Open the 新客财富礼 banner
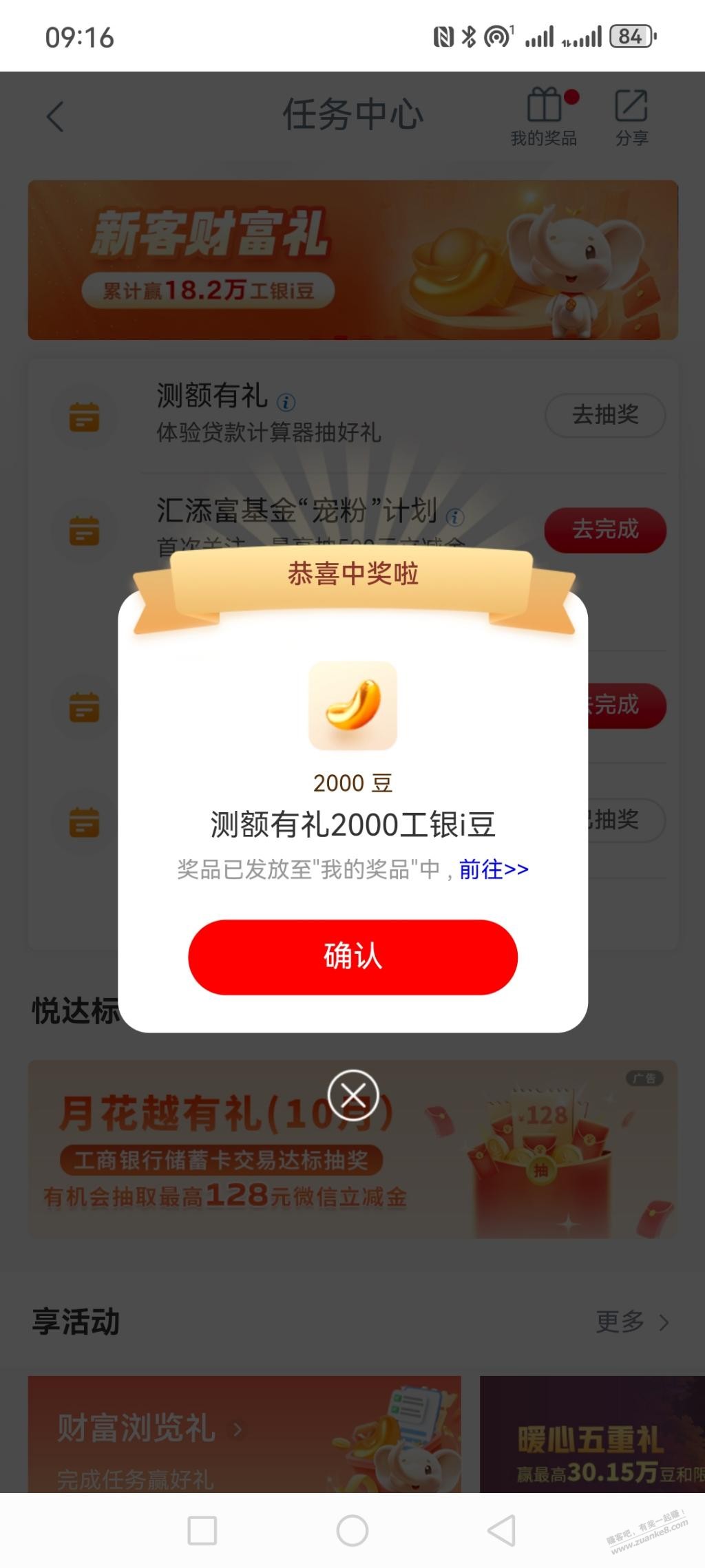This screenshot has height=1568, width=705. 352,260
